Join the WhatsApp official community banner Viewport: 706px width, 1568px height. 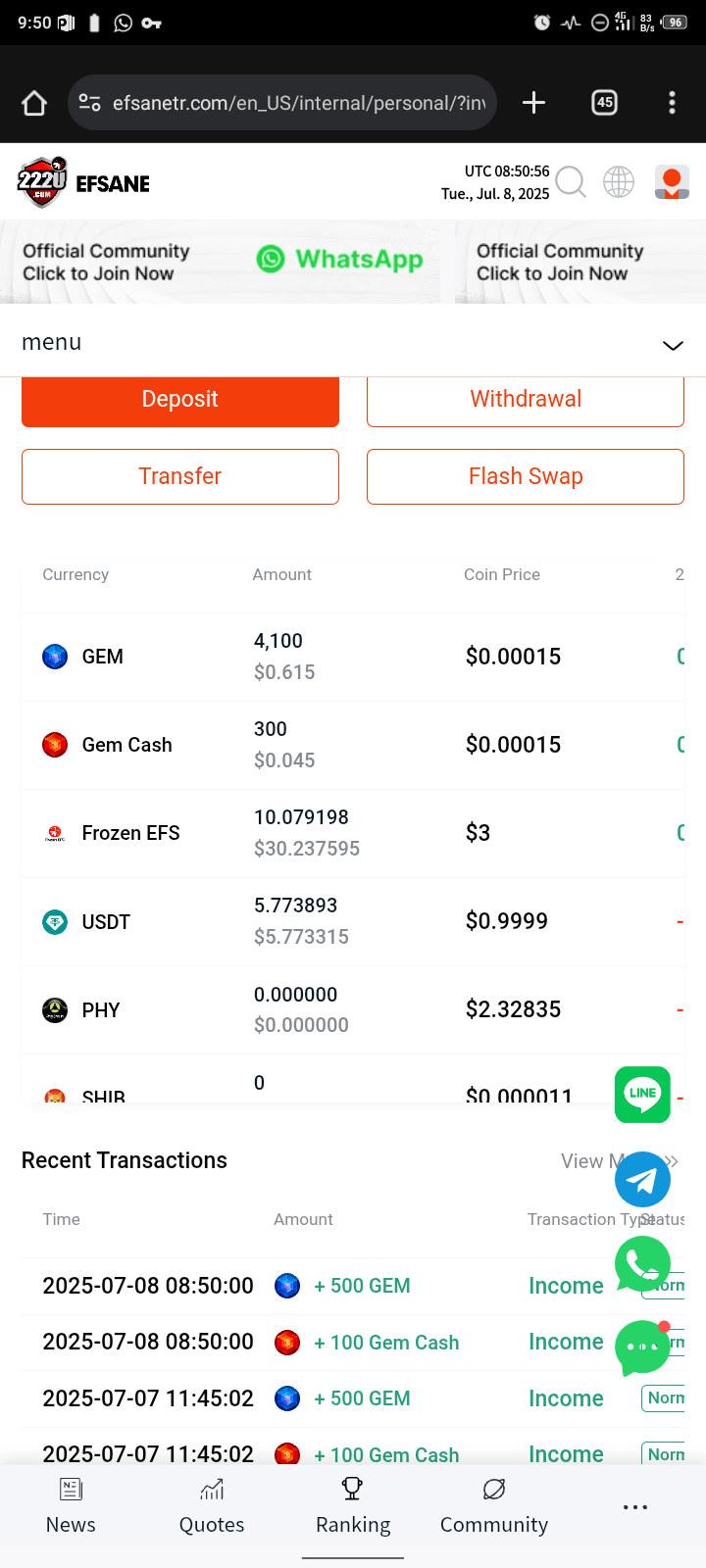click(338, 260)
